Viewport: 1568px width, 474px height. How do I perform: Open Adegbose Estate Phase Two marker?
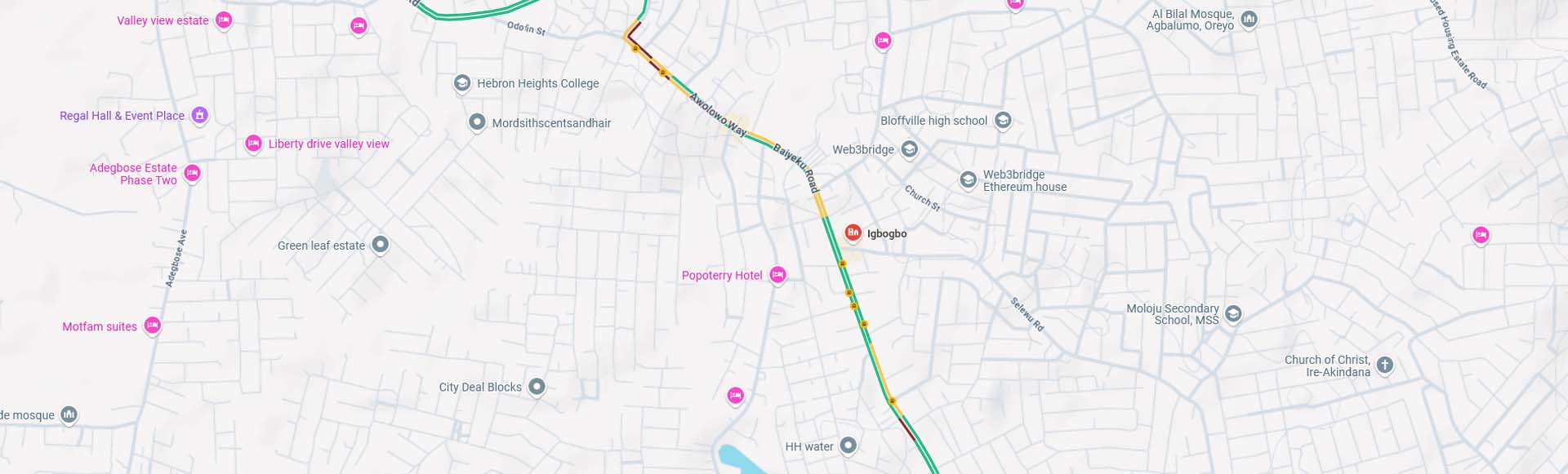tap(192, 173)
